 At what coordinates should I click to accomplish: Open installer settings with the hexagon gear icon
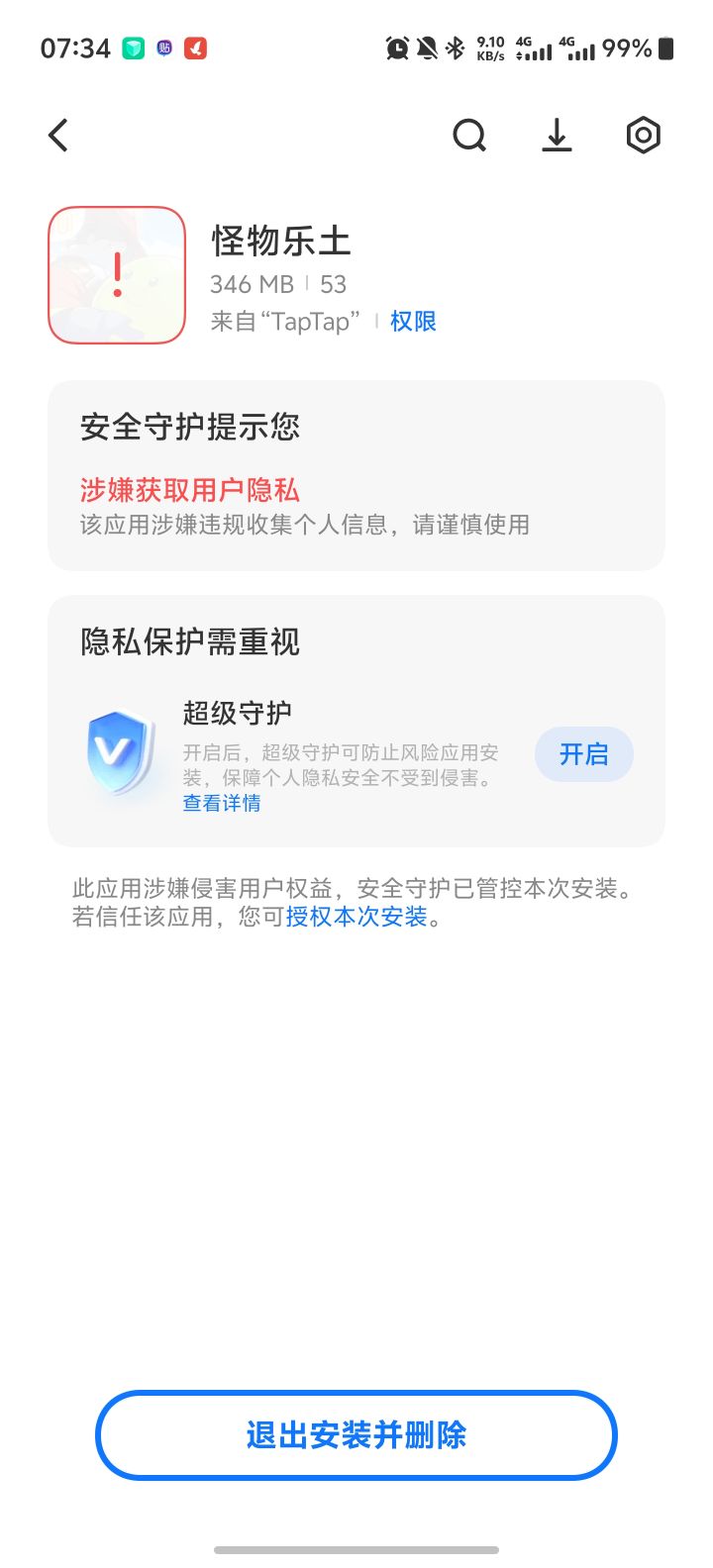pos(643,136)
